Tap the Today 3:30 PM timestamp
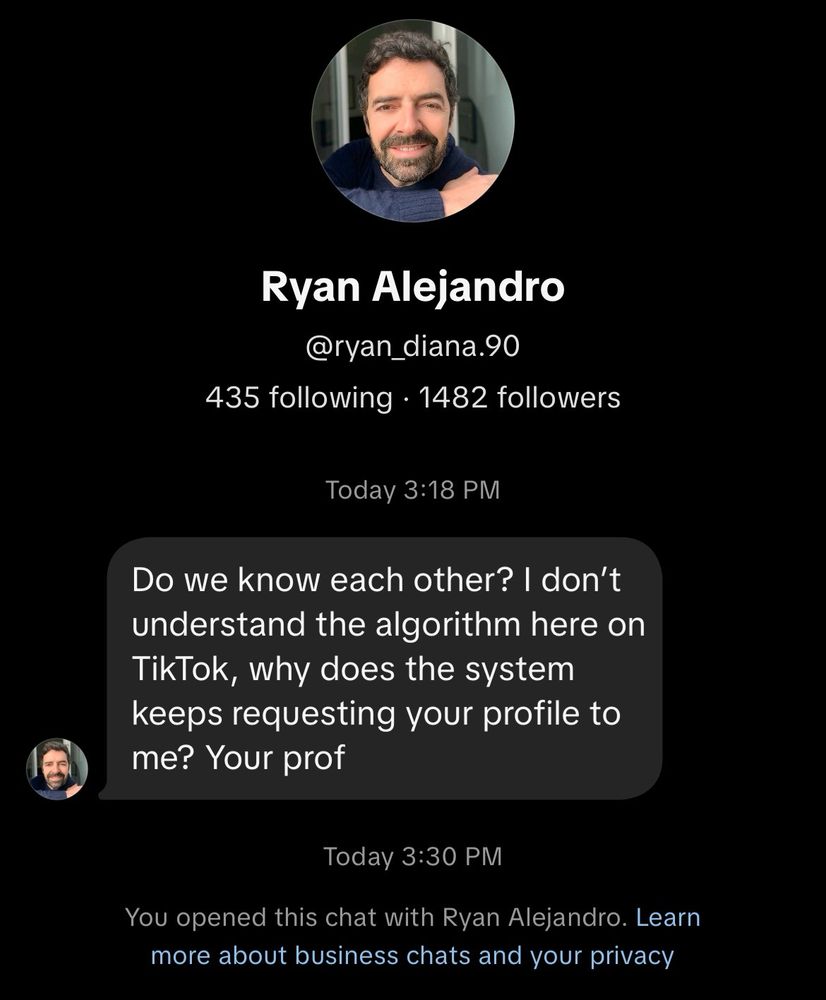Image resolution: width=826 pixels, height=1000 pixels. pos(413,855)
